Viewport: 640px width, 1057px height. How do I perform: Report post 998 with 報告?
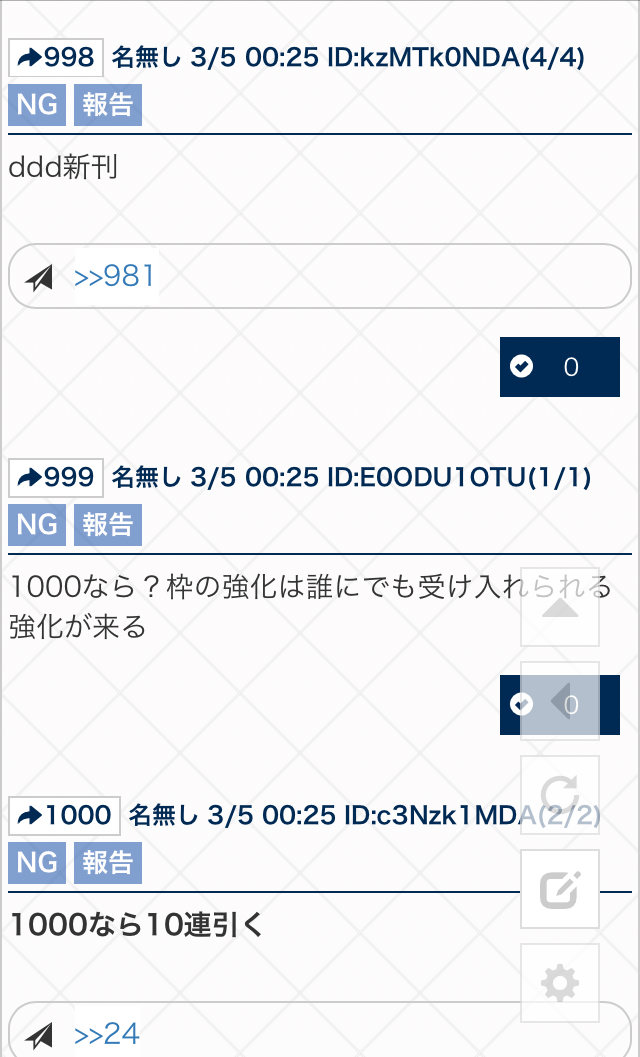[108, 105]
